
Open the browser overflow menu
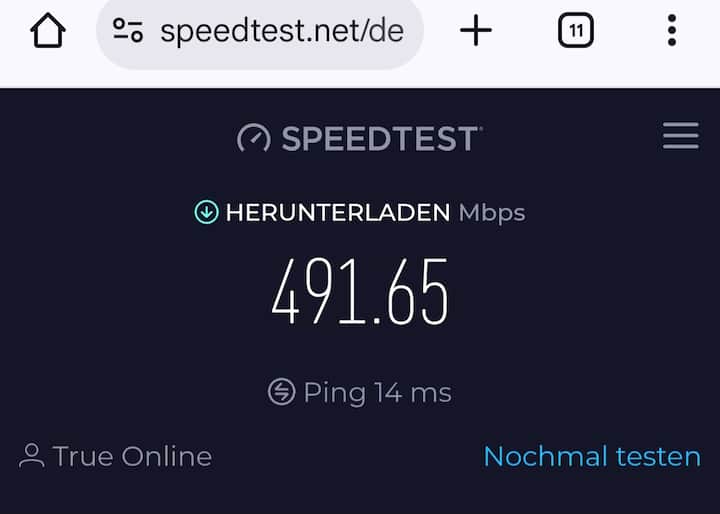(x=672, y=30)
